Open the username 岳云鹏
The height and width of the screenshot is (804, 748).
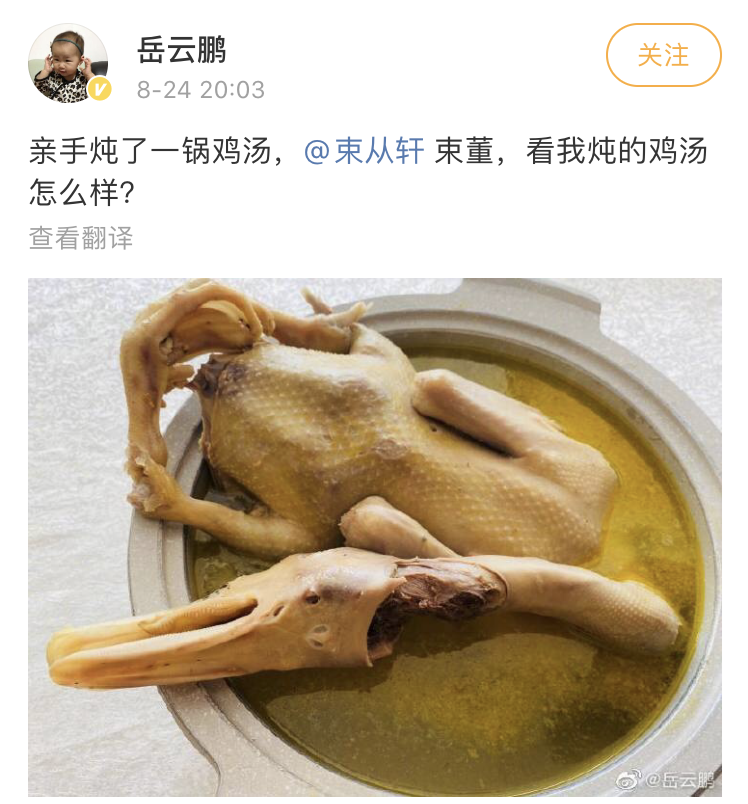point(182,48)
